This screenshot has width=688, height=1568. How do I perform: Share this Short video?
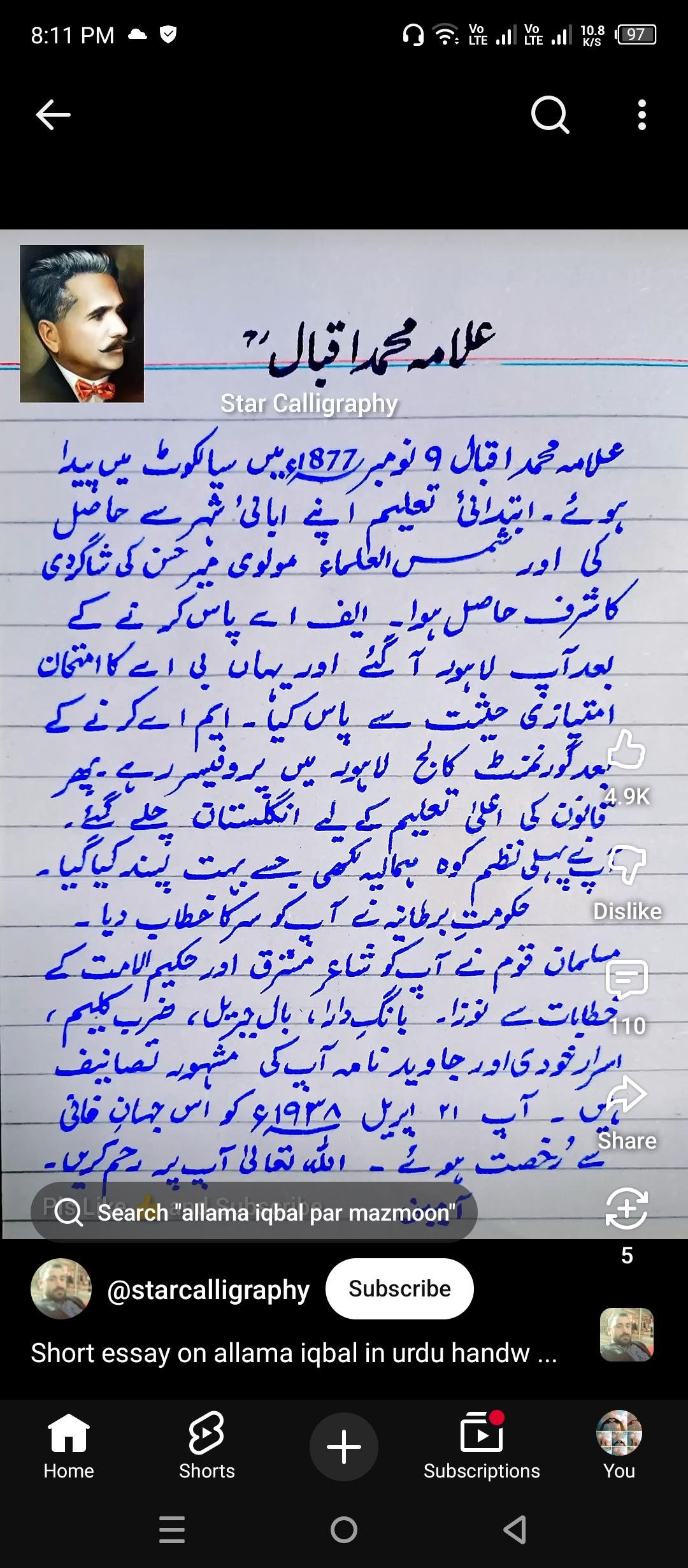click(627, 1095)
